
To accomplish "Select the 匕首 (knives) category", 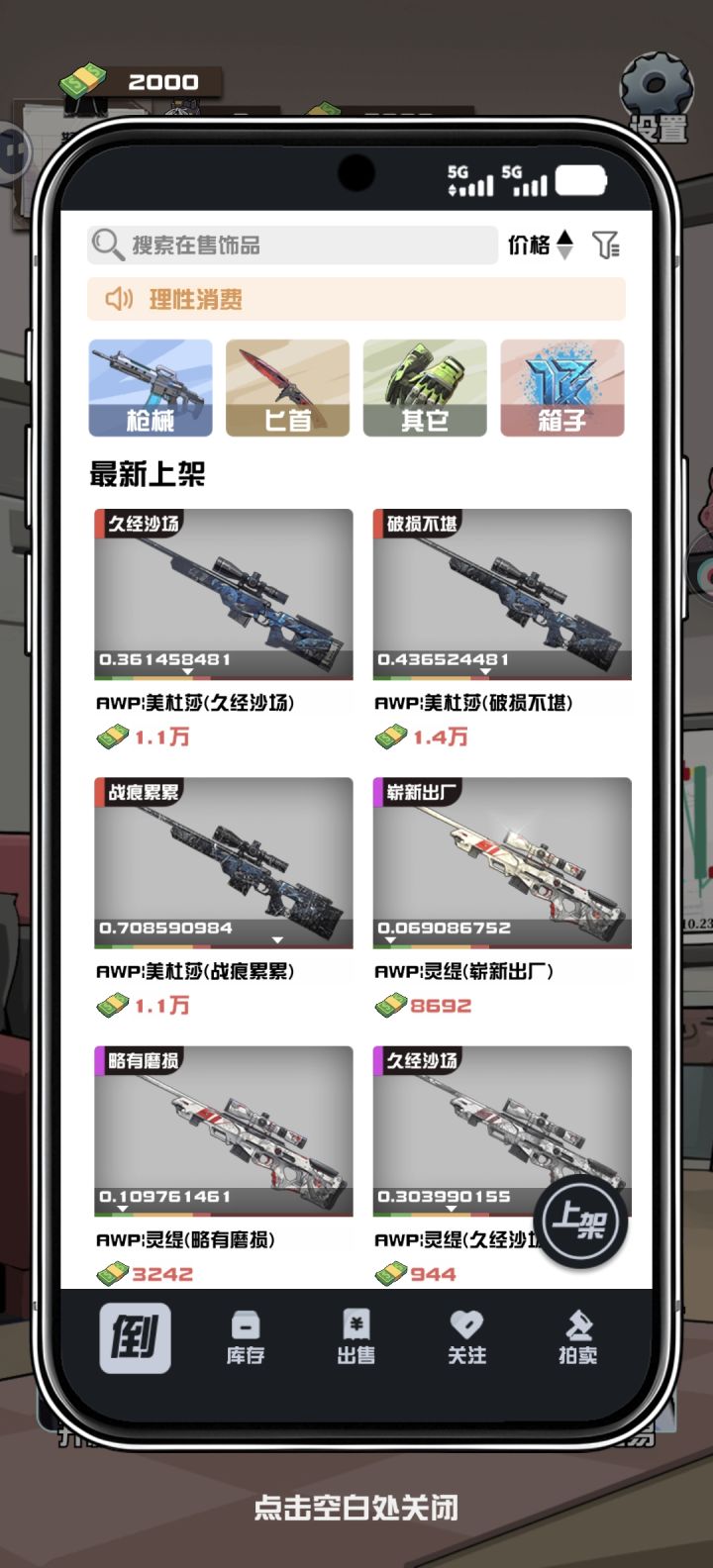I will pos(287,387).
